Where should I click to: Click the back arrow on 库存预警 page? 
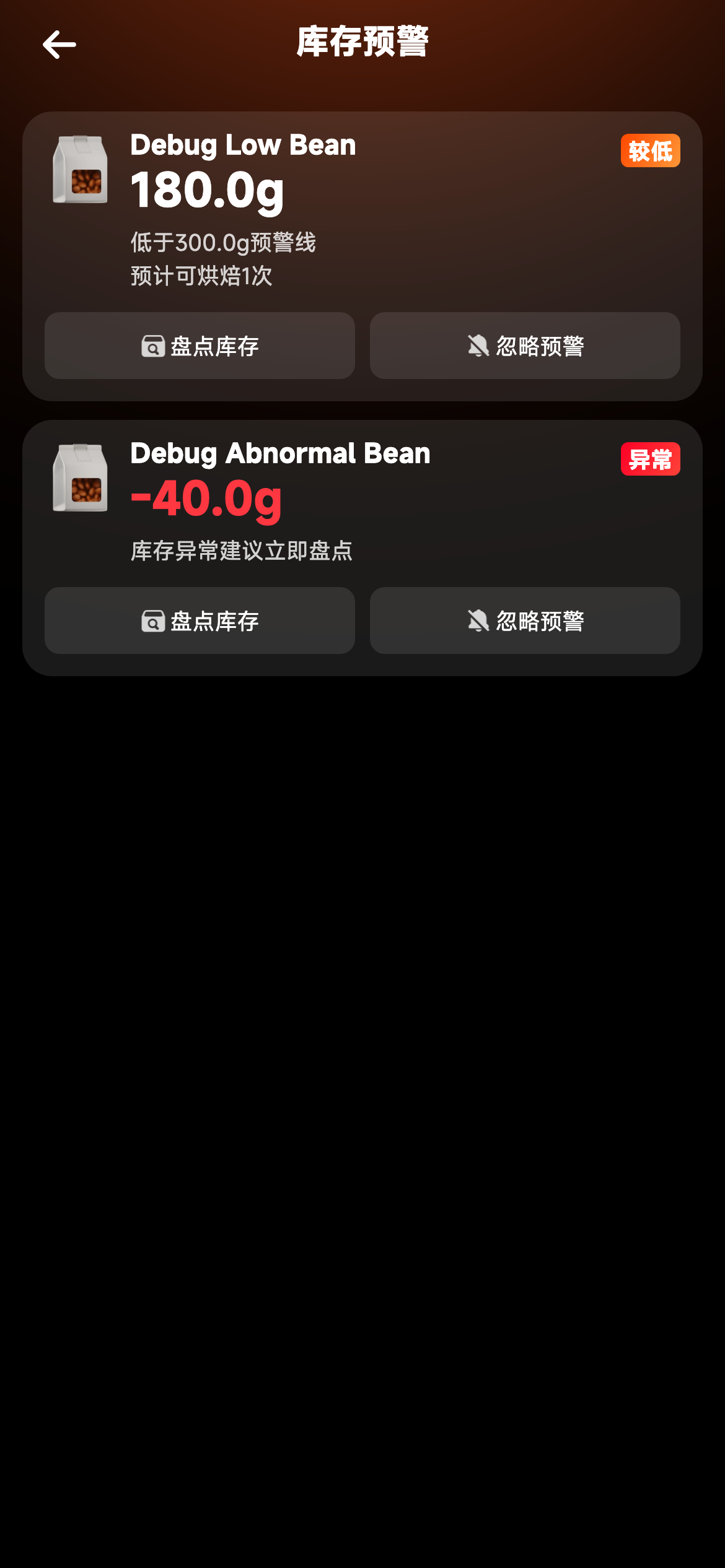59,43
